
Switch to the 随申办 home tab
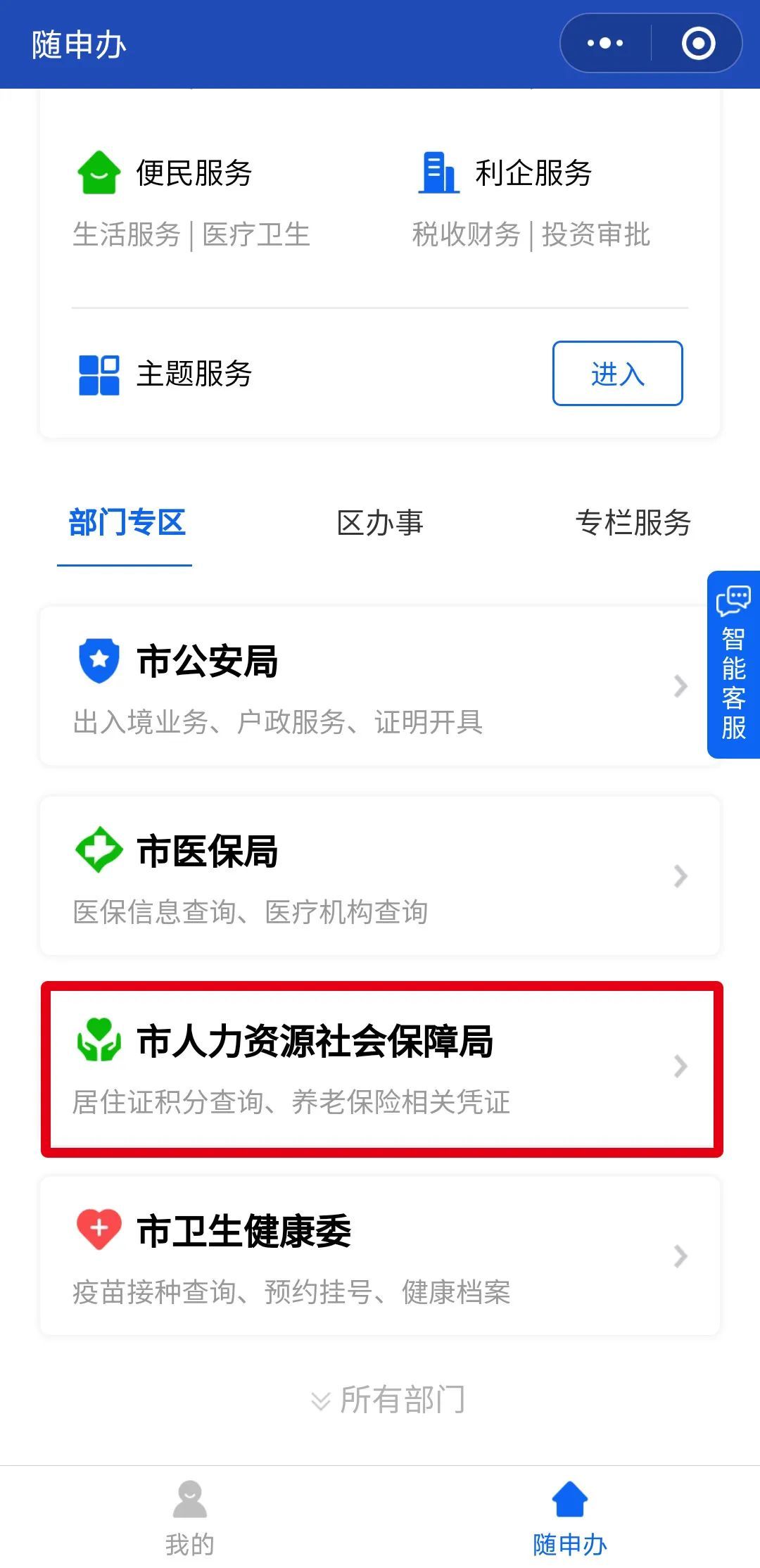click(x=570, y=1518)
